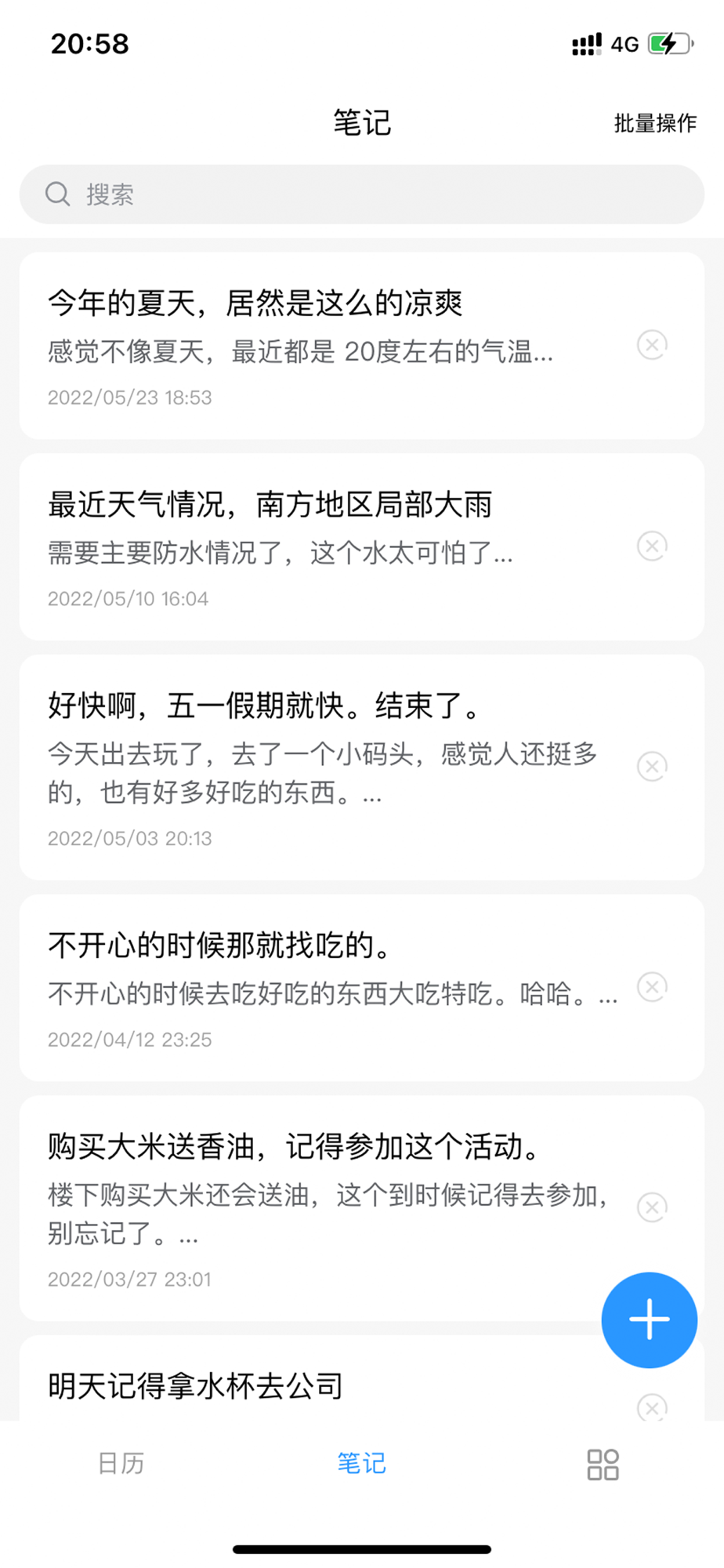Delete the note about 五一假期

(x=652, y=766)
